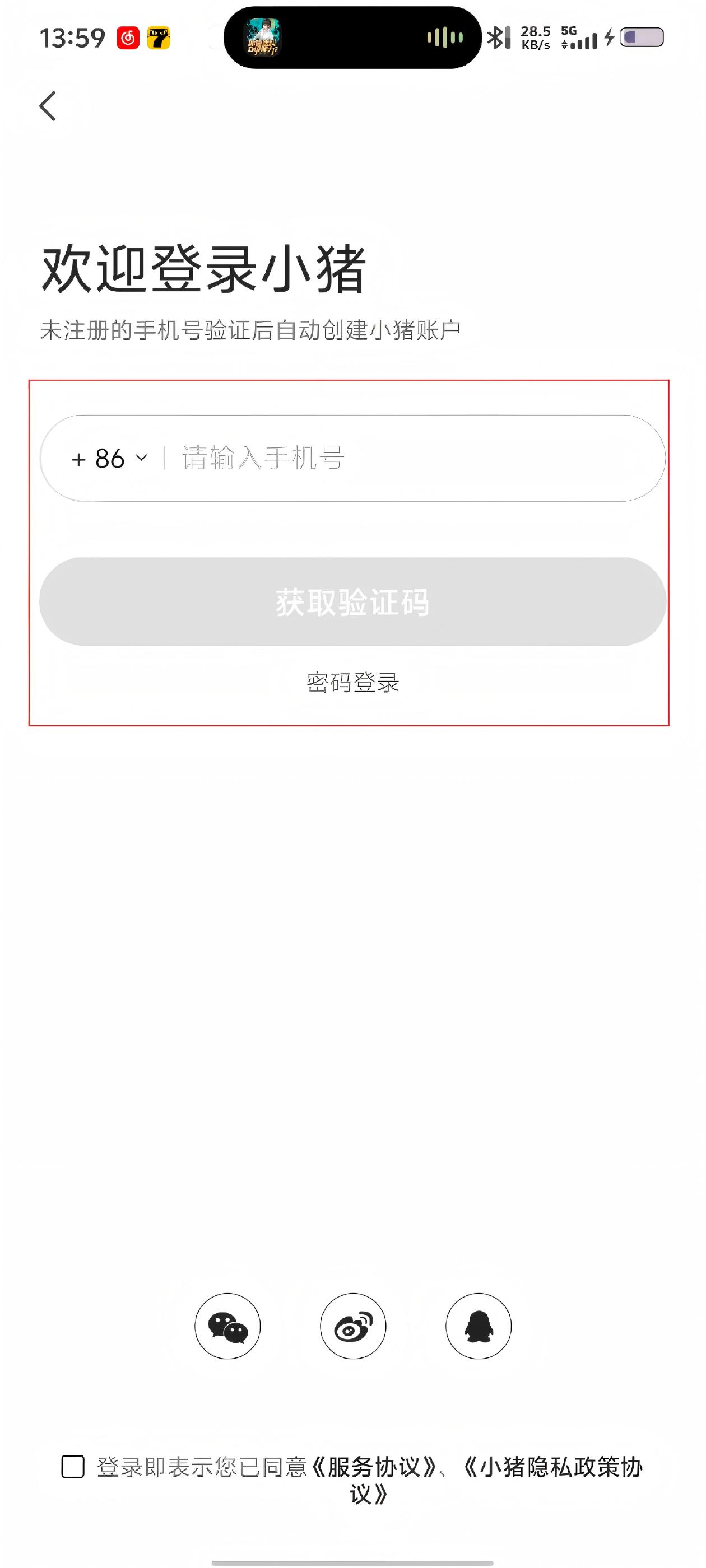Tap the 获取验证码 button
Image resolution: width=706 pixels, height=1568 pixels.
(x=352, y=601)
